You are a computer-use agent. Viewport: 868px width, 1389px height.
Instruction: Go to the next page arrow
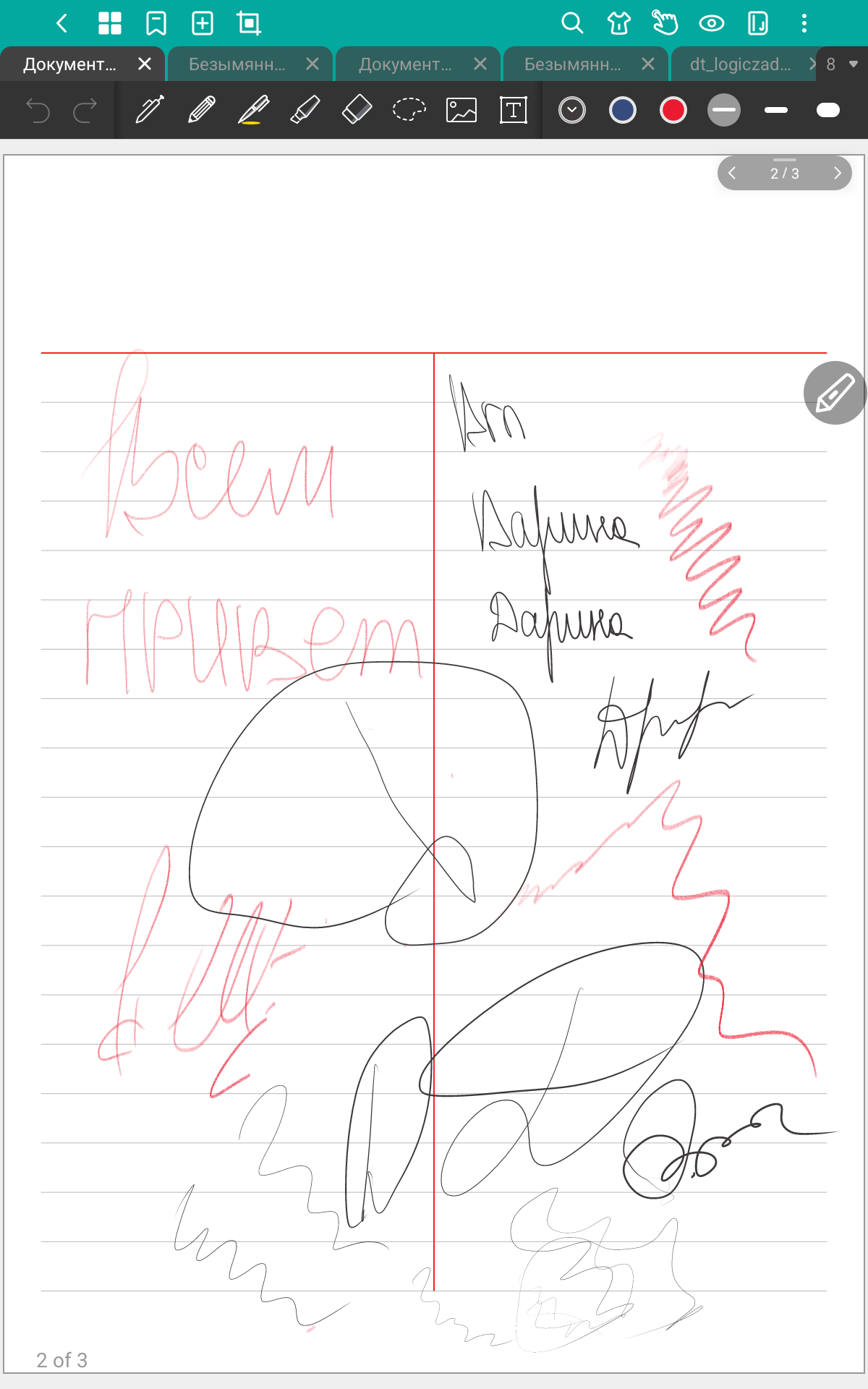(837, 174)
